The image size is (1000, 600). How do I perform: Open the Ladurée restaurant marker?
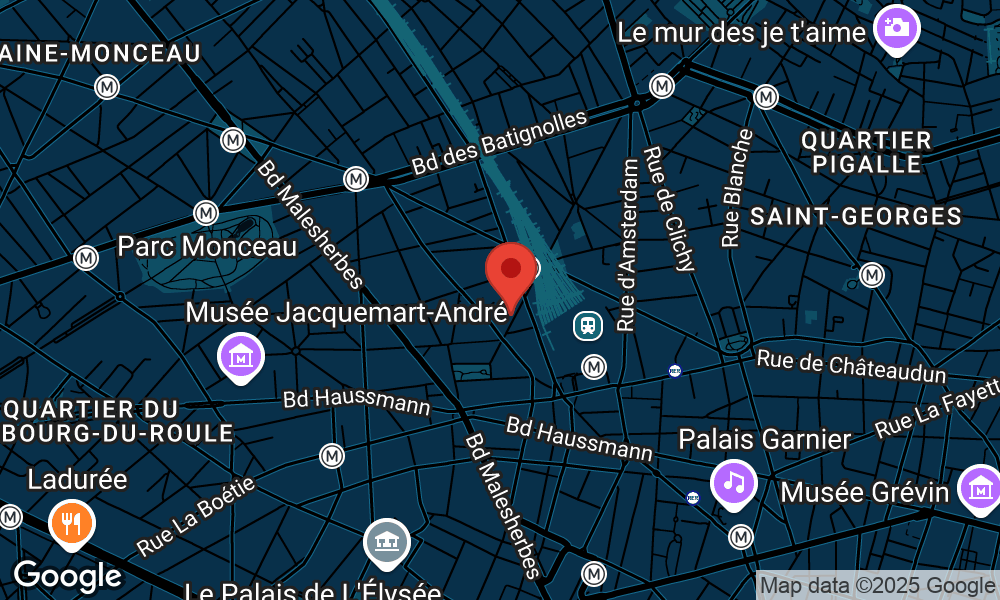[69, 521]
